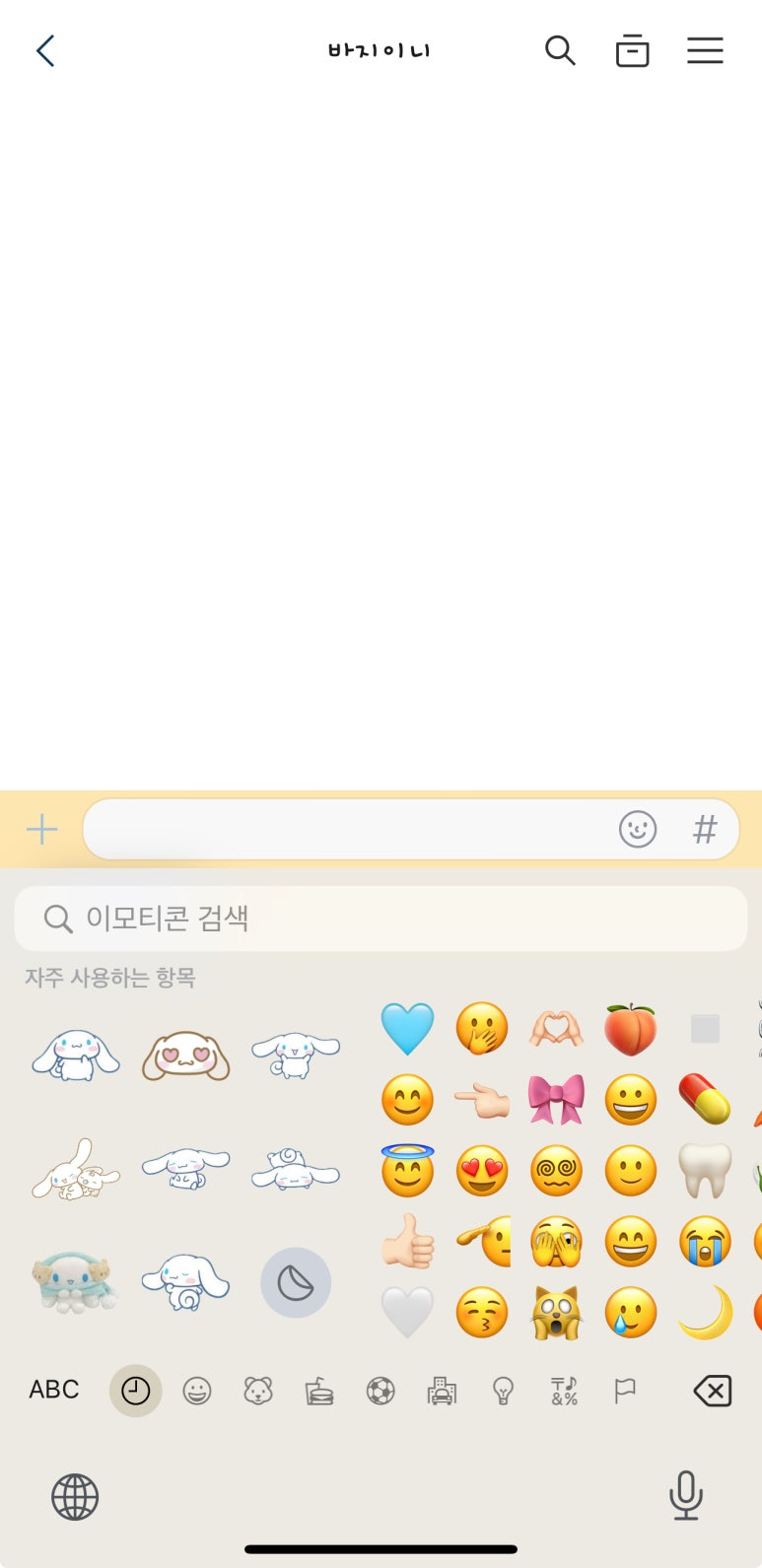Focus the 이모티콘 검색 search box
Screen dimensions: 762x1568
coord(381,919)
